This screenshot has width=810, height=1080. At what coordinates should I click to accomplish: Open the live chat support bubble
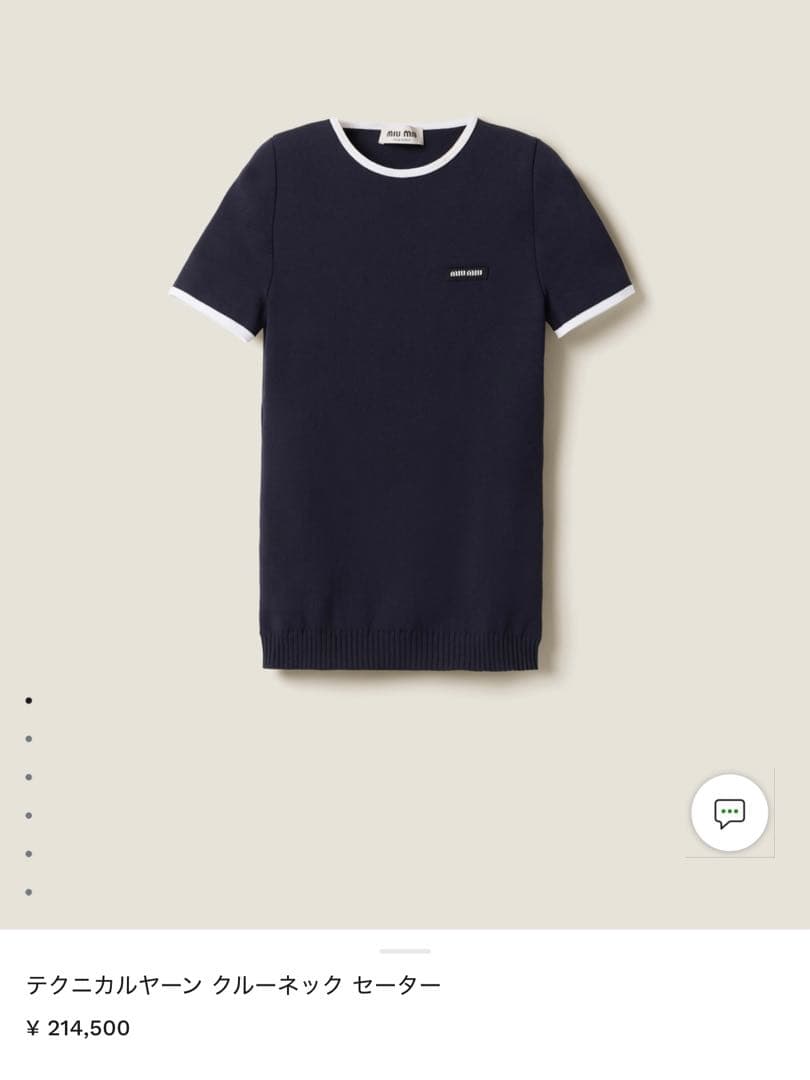click(x=729, y=812)
